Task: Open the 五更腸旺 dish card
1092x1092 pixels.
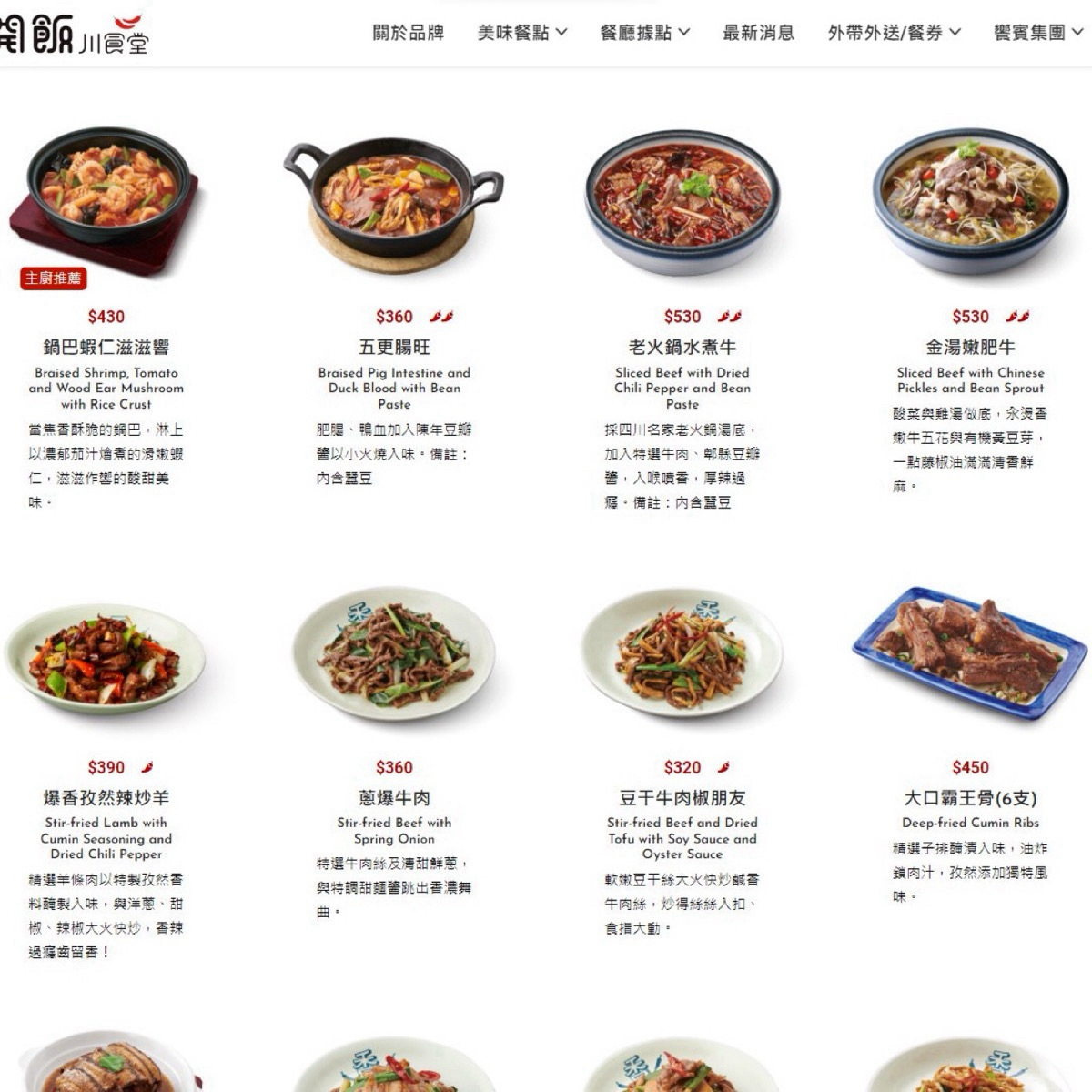Action: tap(394, 347)
